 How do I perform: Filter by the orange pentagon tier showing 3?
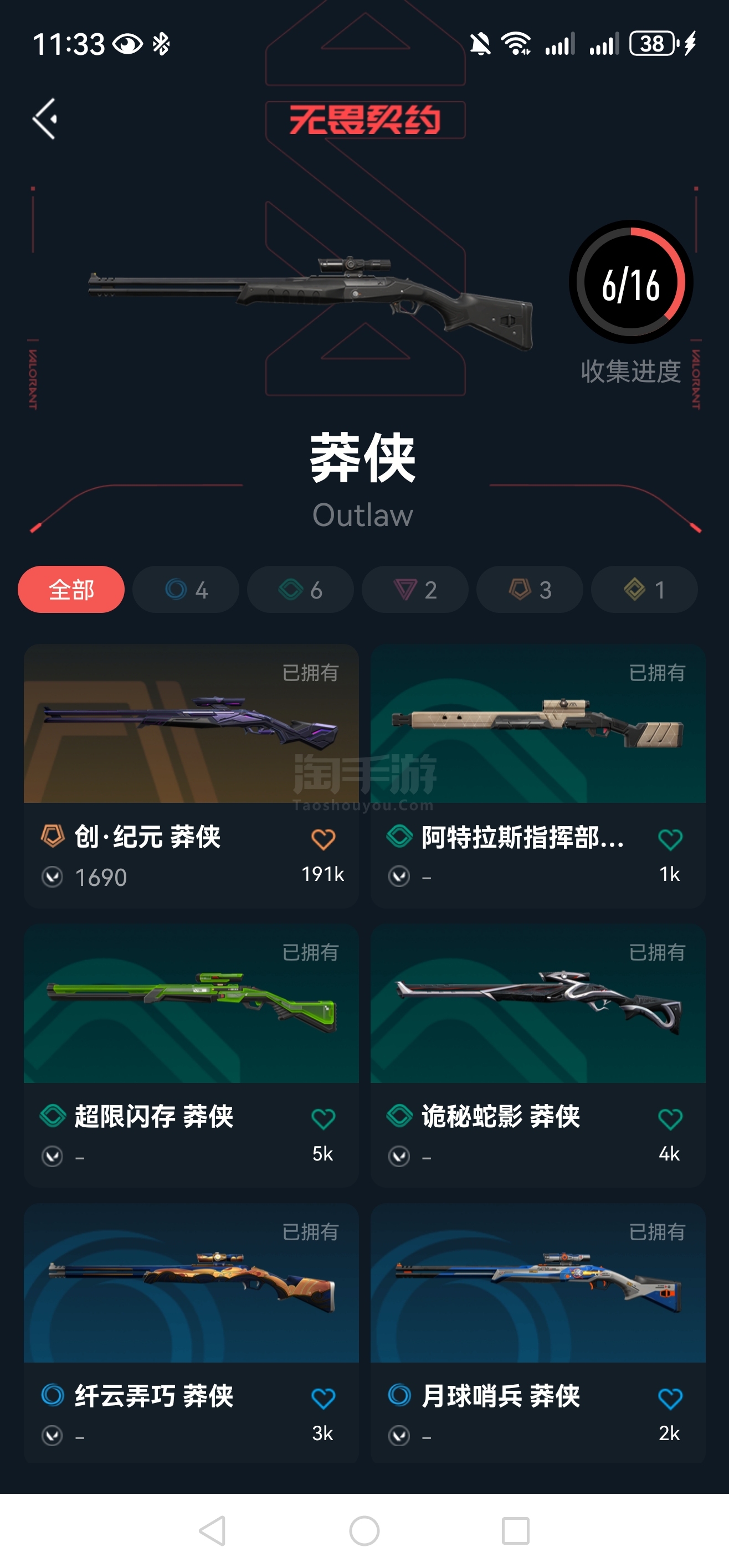click(529, 589)
